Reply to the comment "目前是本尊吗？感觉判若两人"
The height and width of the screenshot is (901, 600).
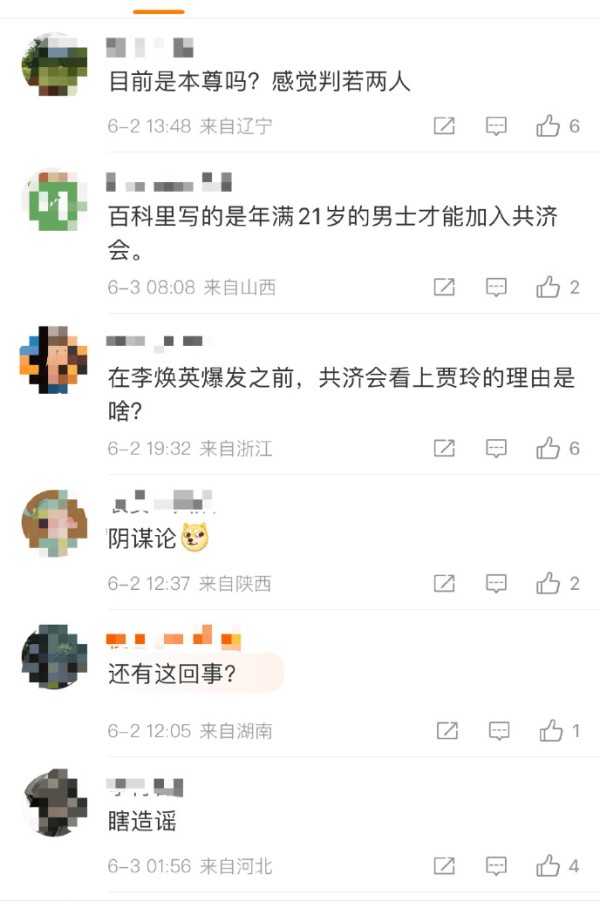pos(496,127)
